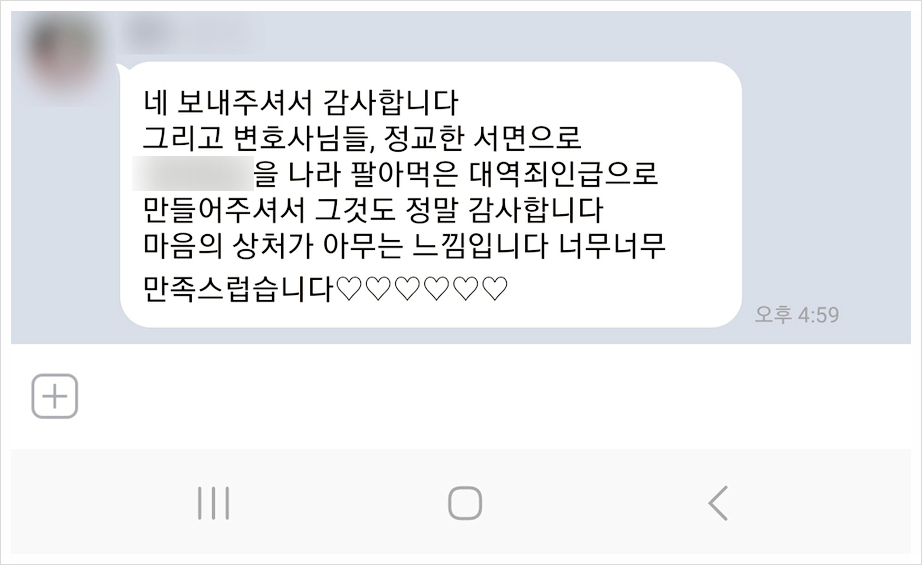
Task: Open the plus attachment menu
Action: [55, 396]
